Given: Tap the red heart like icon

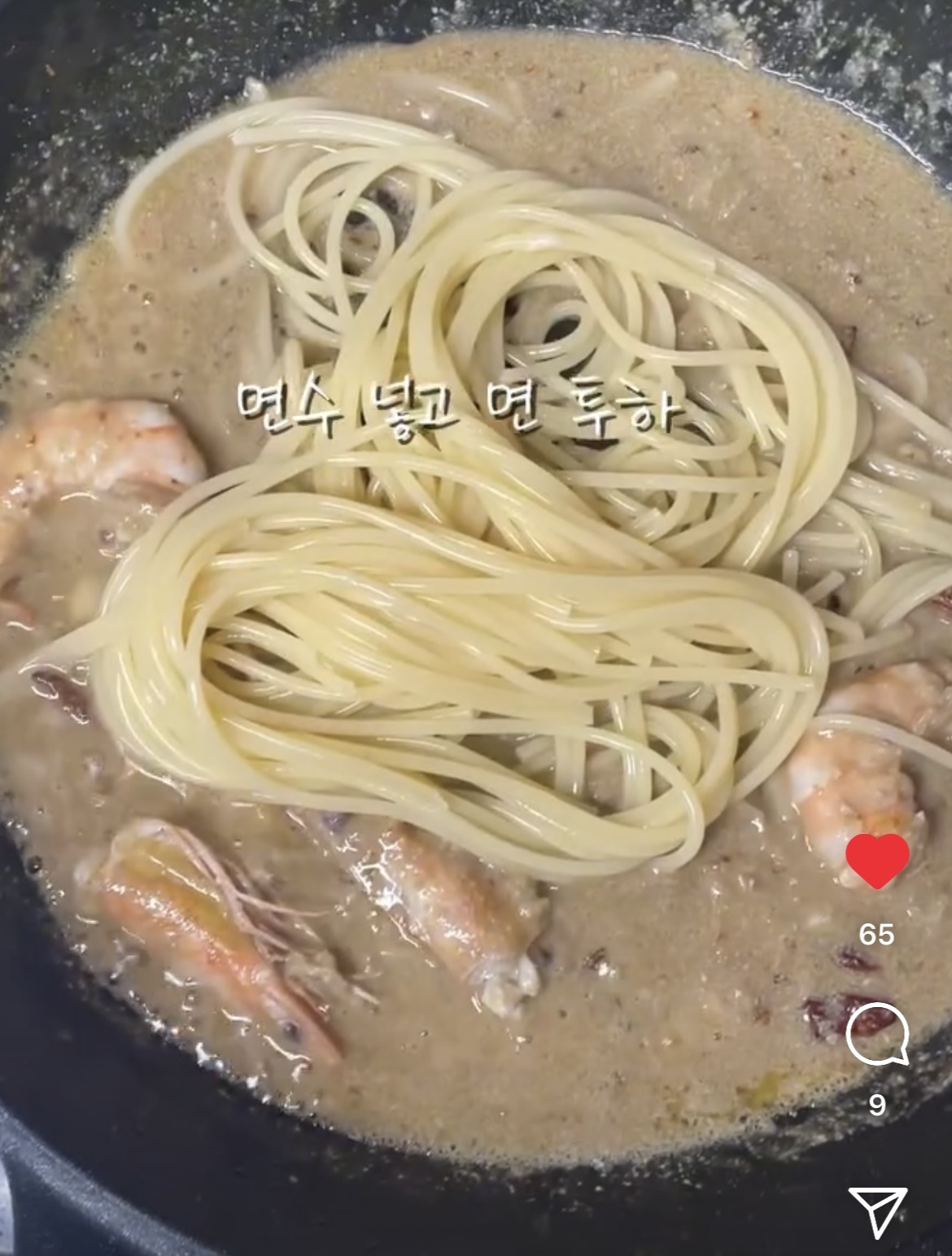Looking at the screenshot, I should [x=876, y=861].
